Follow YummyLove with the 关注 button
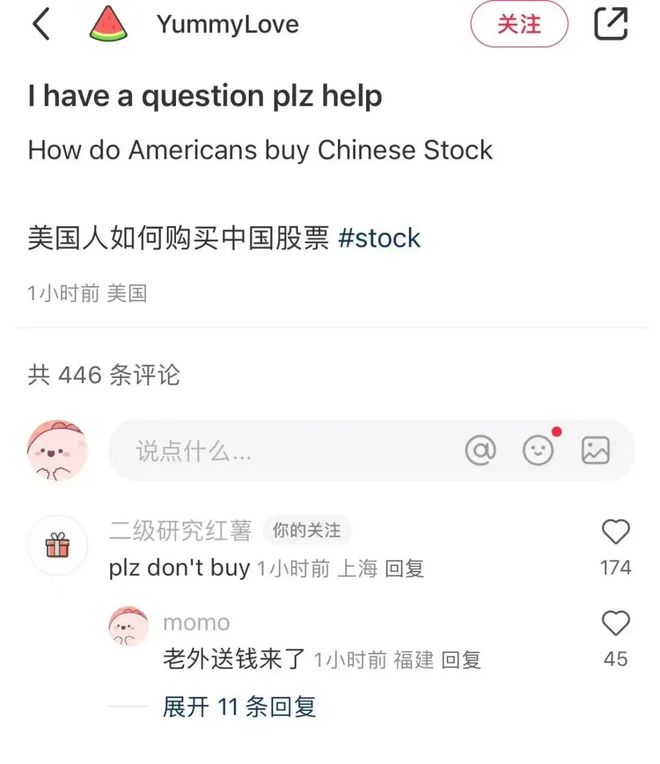The width and height of the screenshot is (660, 764). [518, 24]
